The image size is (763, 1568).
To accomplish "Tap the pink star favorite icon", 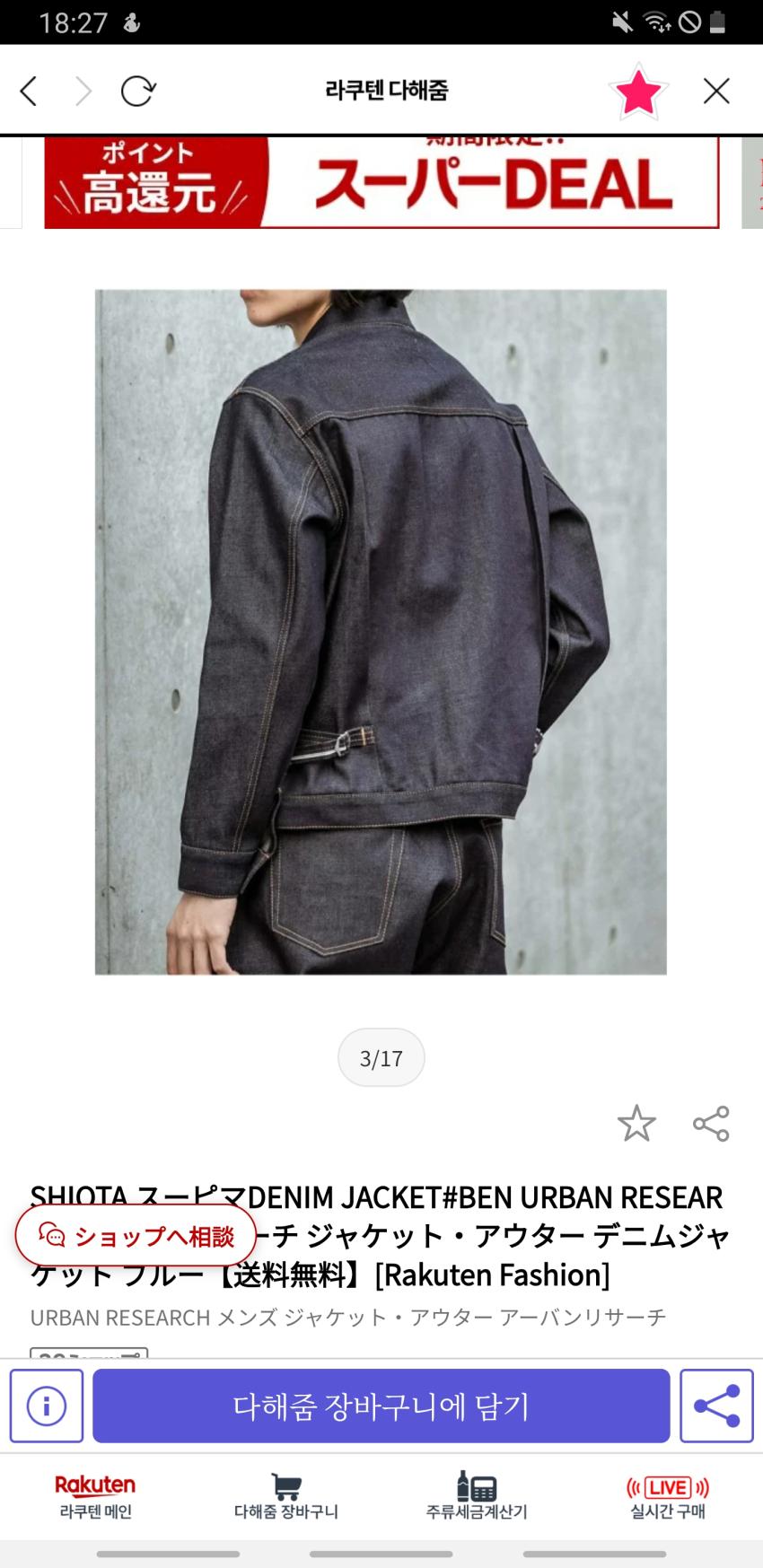I will click(x=637, y=92).
